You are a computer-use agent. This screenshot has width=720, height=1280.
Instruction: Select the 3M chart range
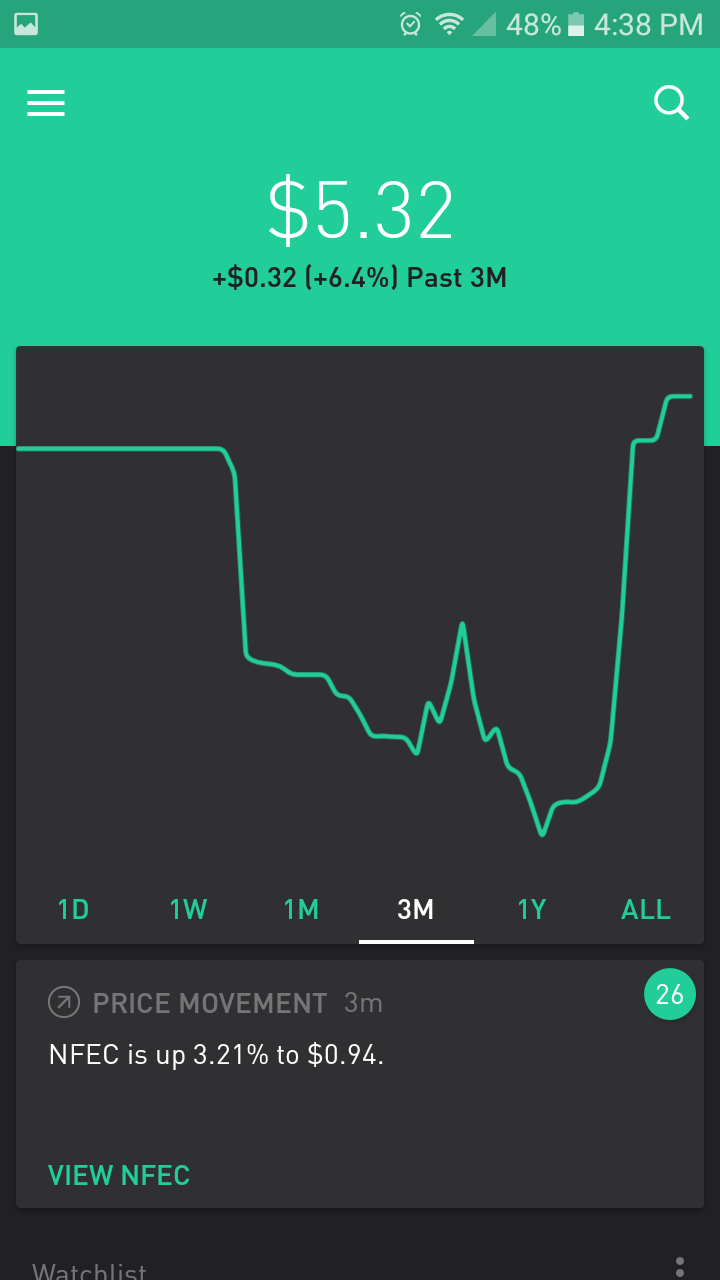tap(416, 909)
